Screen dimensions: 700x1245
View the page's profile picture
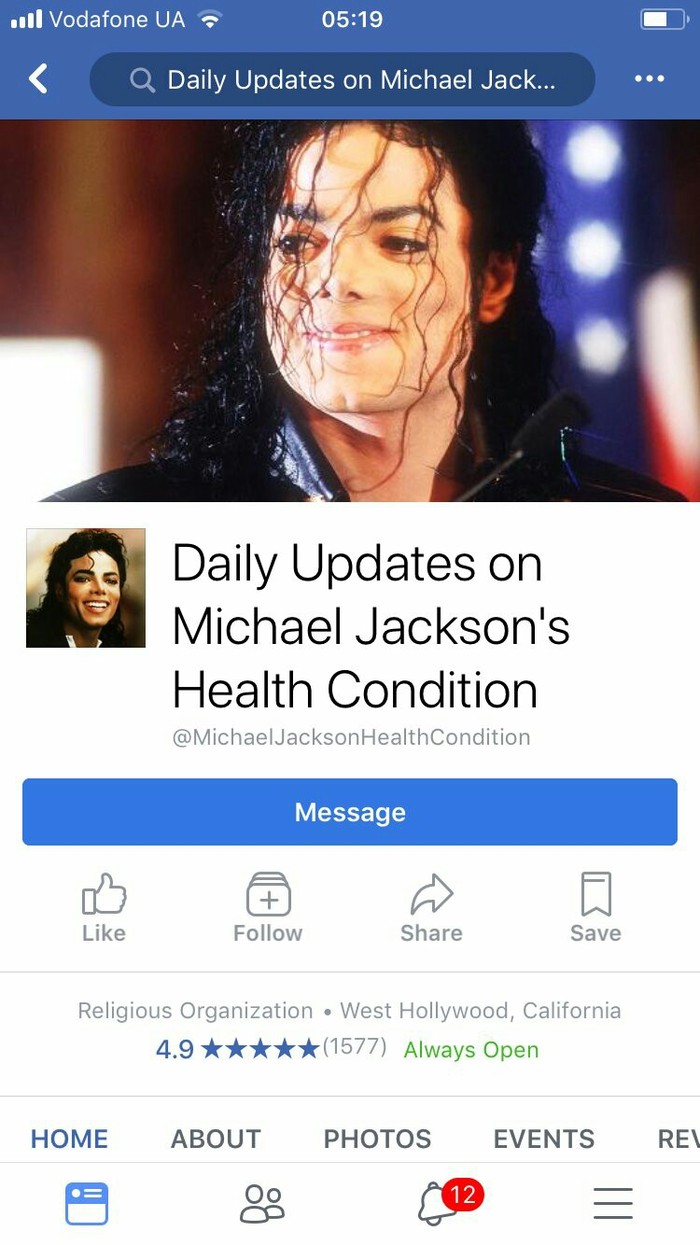86,588
